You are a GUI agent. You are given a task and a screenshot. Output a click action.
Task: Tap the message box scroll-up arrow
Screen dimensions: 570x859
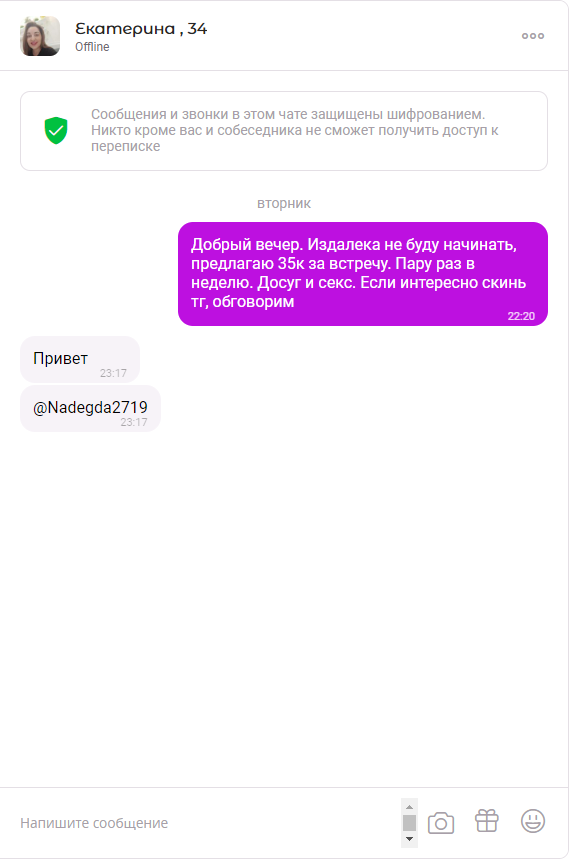coord(409,807)
